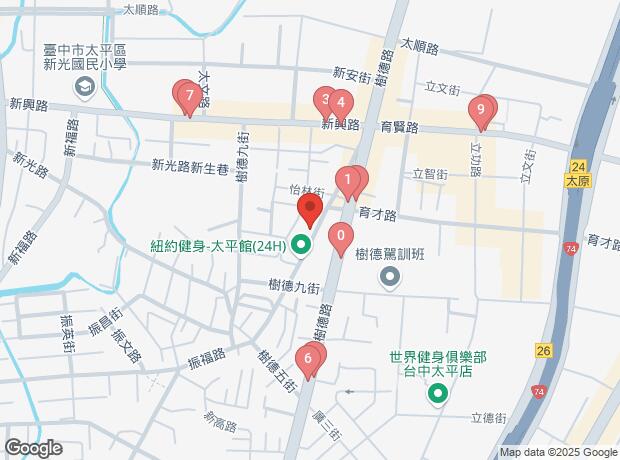620x460 pixels.
Task: Open map marker number 7
Action: click(x=186, y=96)
